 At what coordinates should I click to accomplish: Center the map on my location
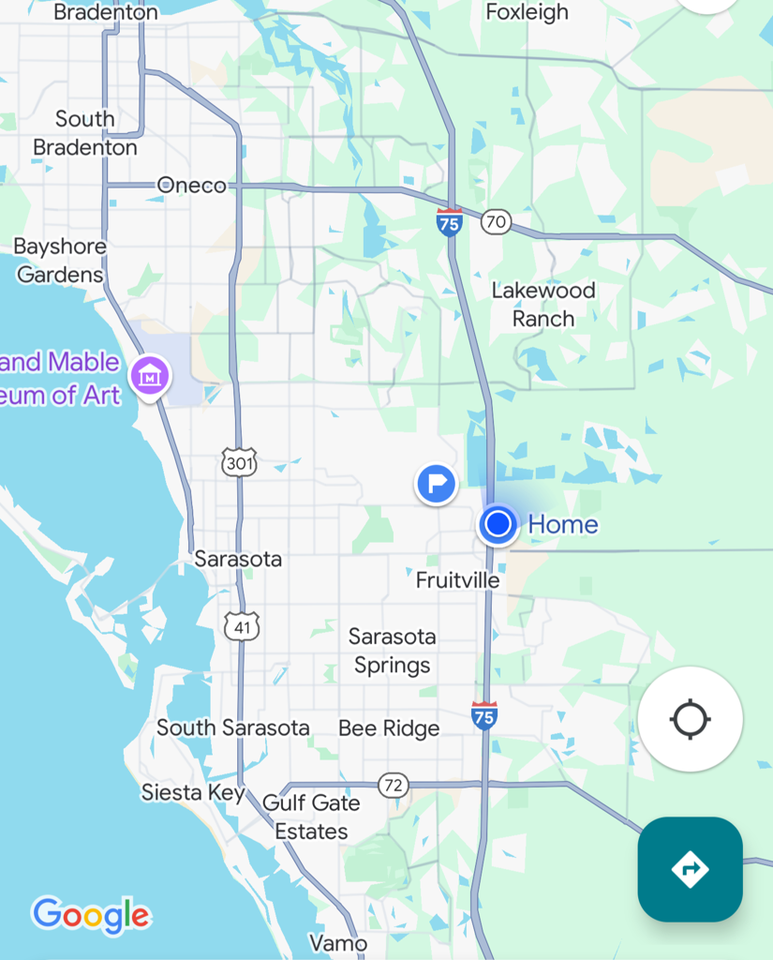point(690,719)
